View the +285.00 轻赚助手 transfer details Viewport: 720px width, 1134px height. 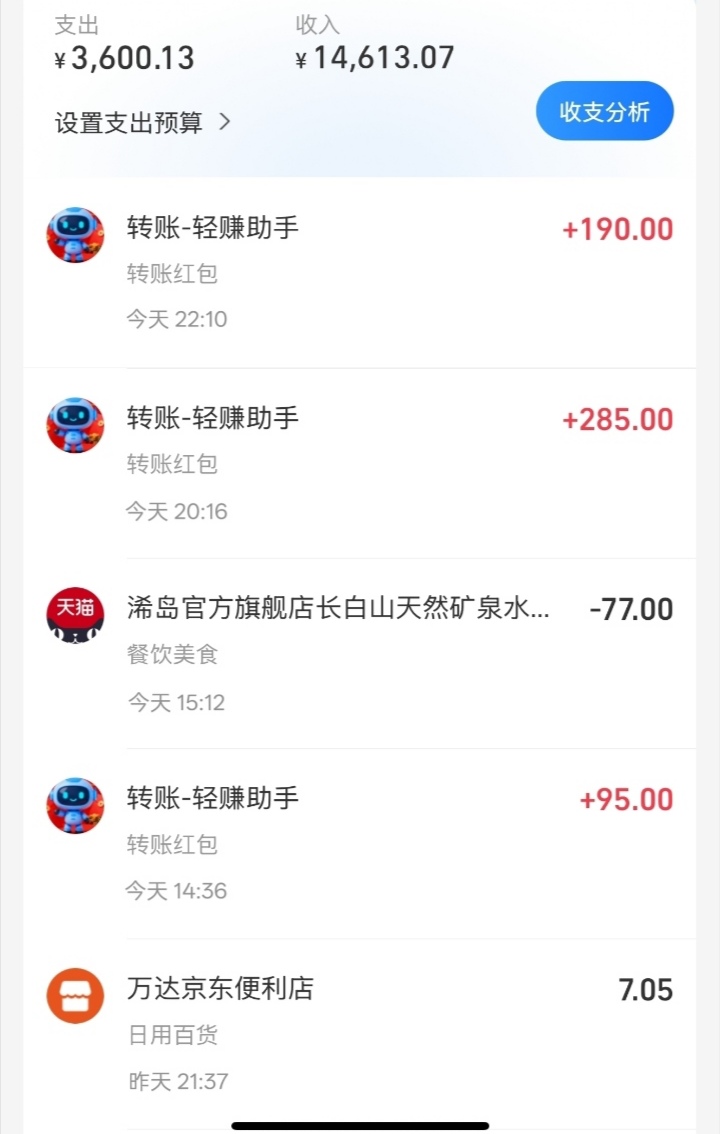click(x=360, y=463)
